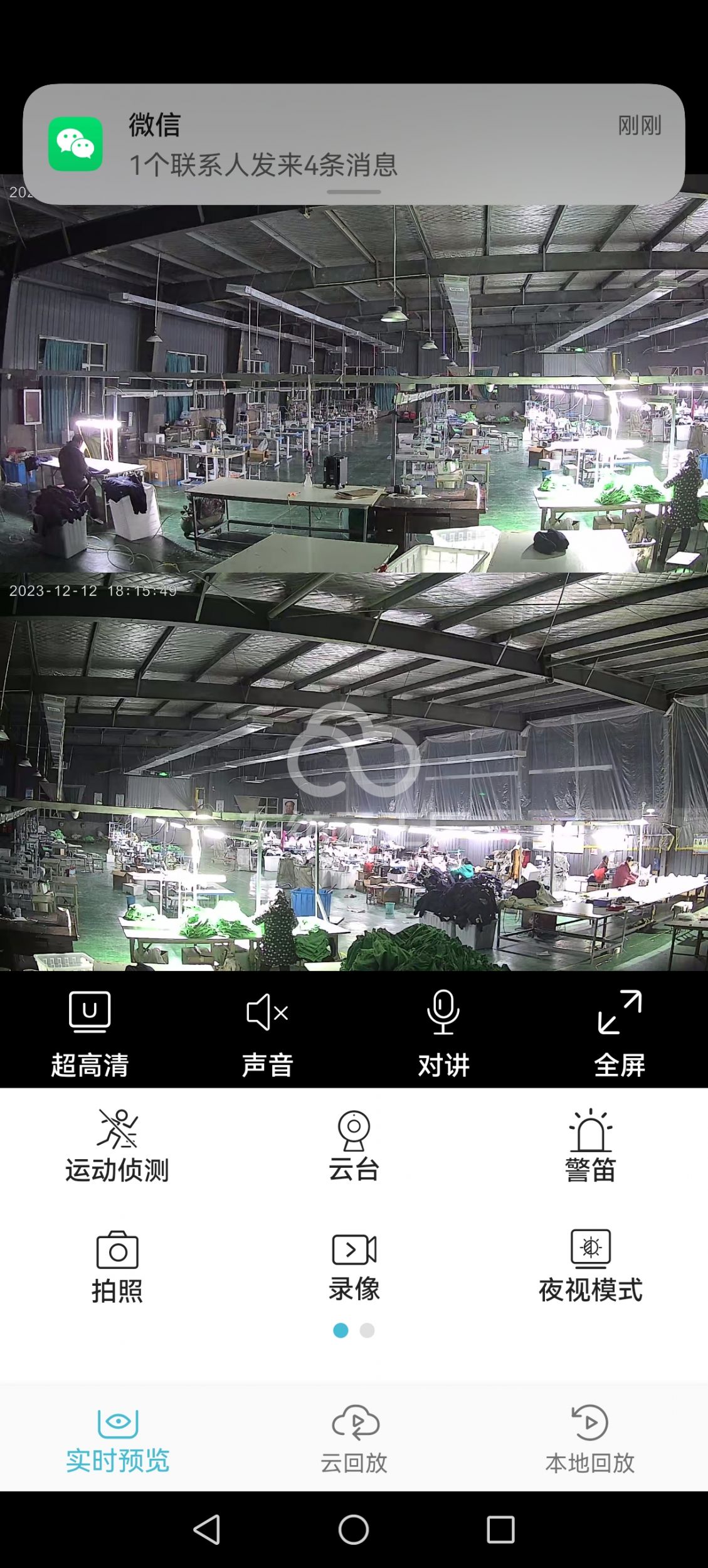Switch to the 云回放 cloud playback tab
The image size is (708, 1568).
tap(354, 1442)
